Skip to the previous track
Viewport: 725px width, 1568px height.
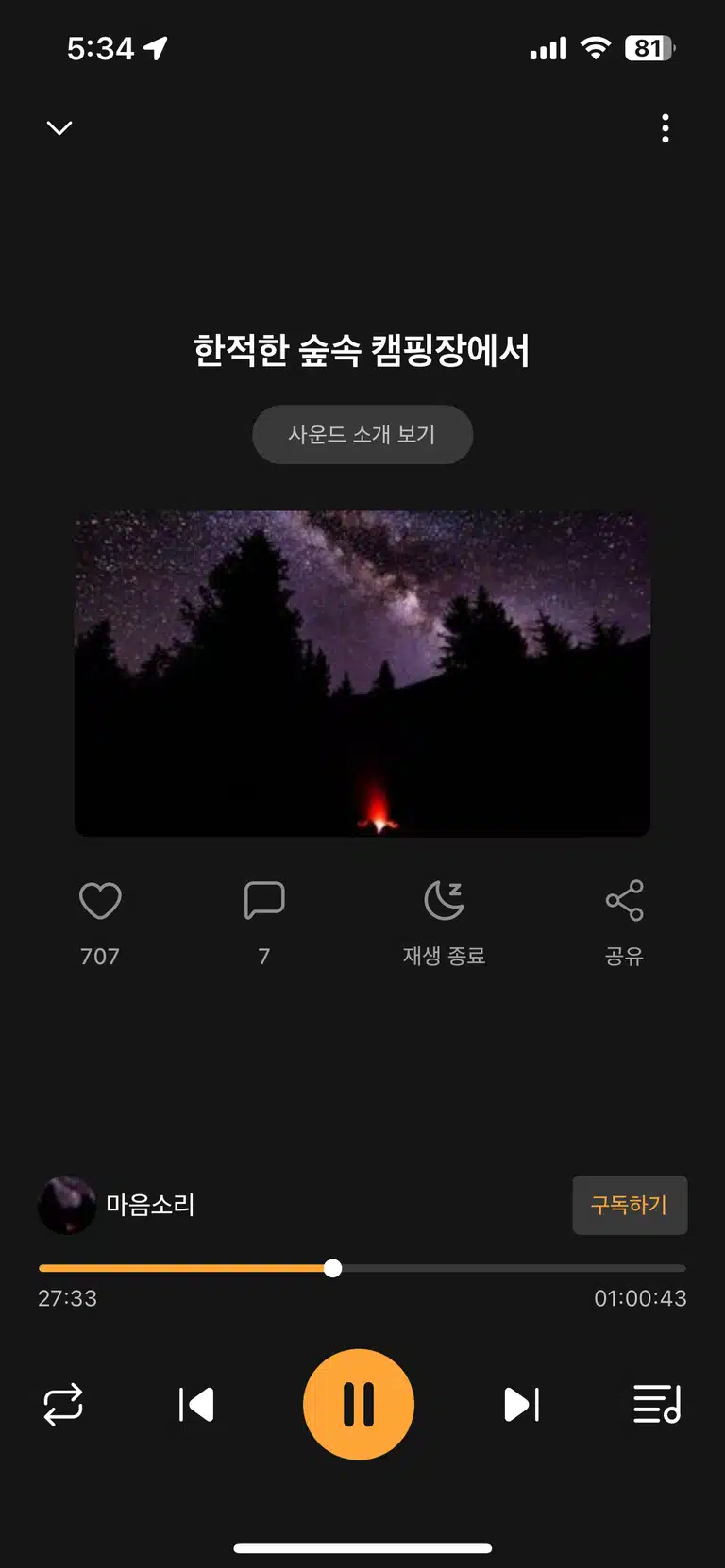pyautogui.click(x=196, y=1405)
